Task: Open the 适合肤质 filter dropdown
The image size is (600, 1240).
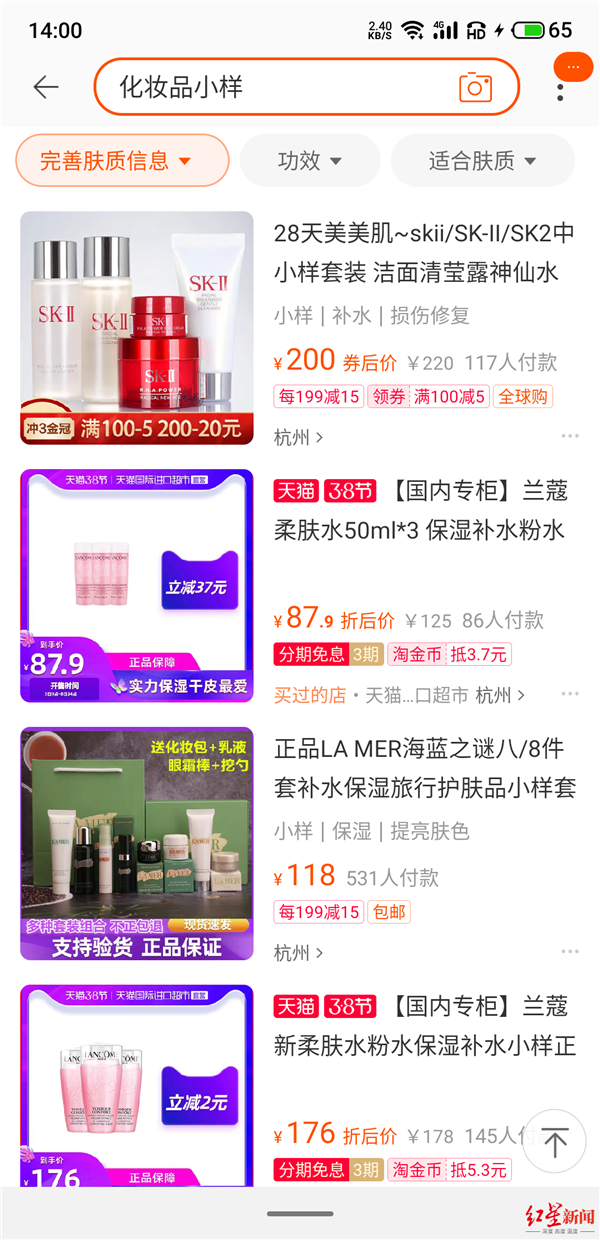Action: pos(482,160)
